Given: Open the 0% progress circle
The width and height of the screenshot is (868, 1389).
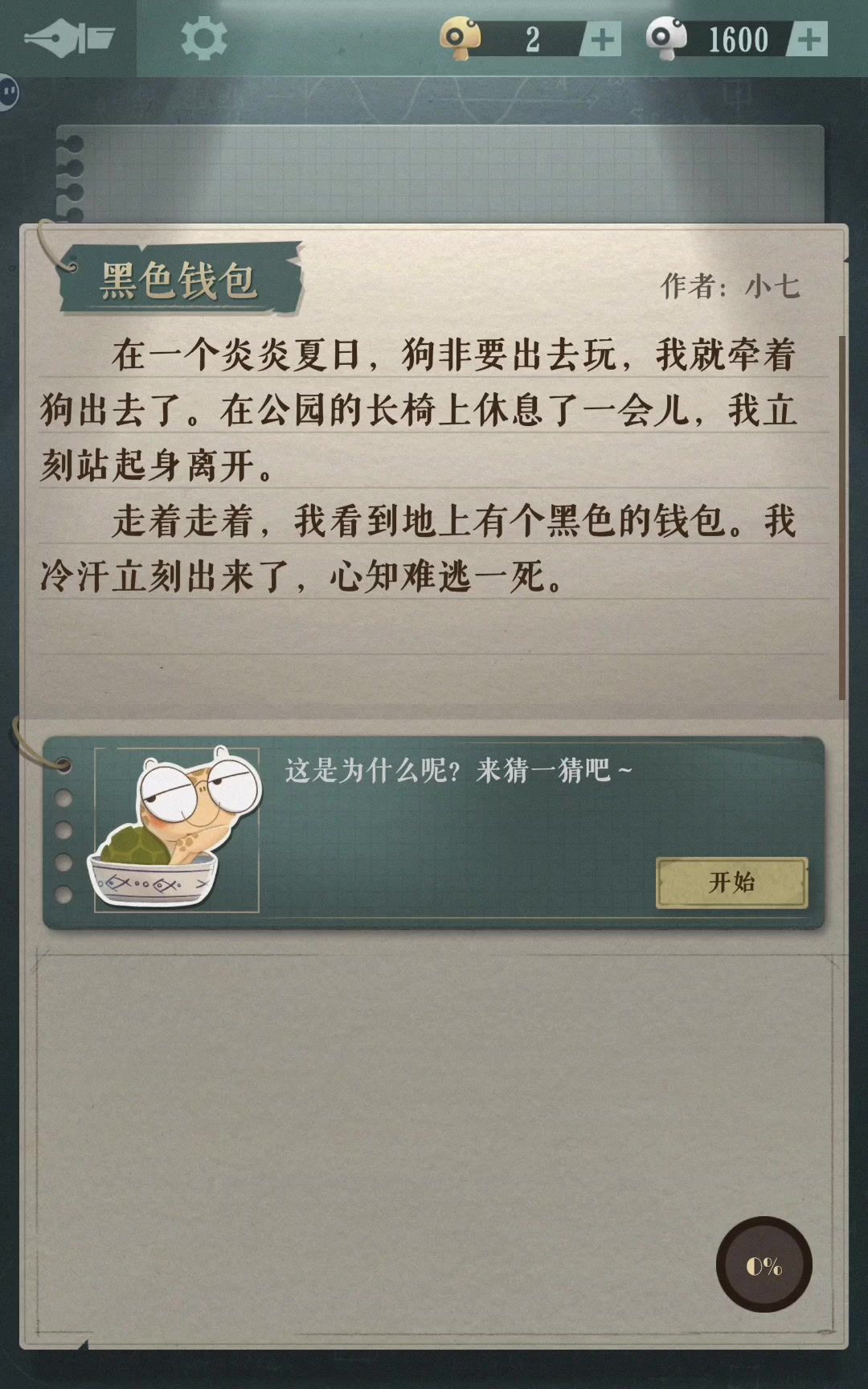Looking at the screenshot, I should [764, 1266].
